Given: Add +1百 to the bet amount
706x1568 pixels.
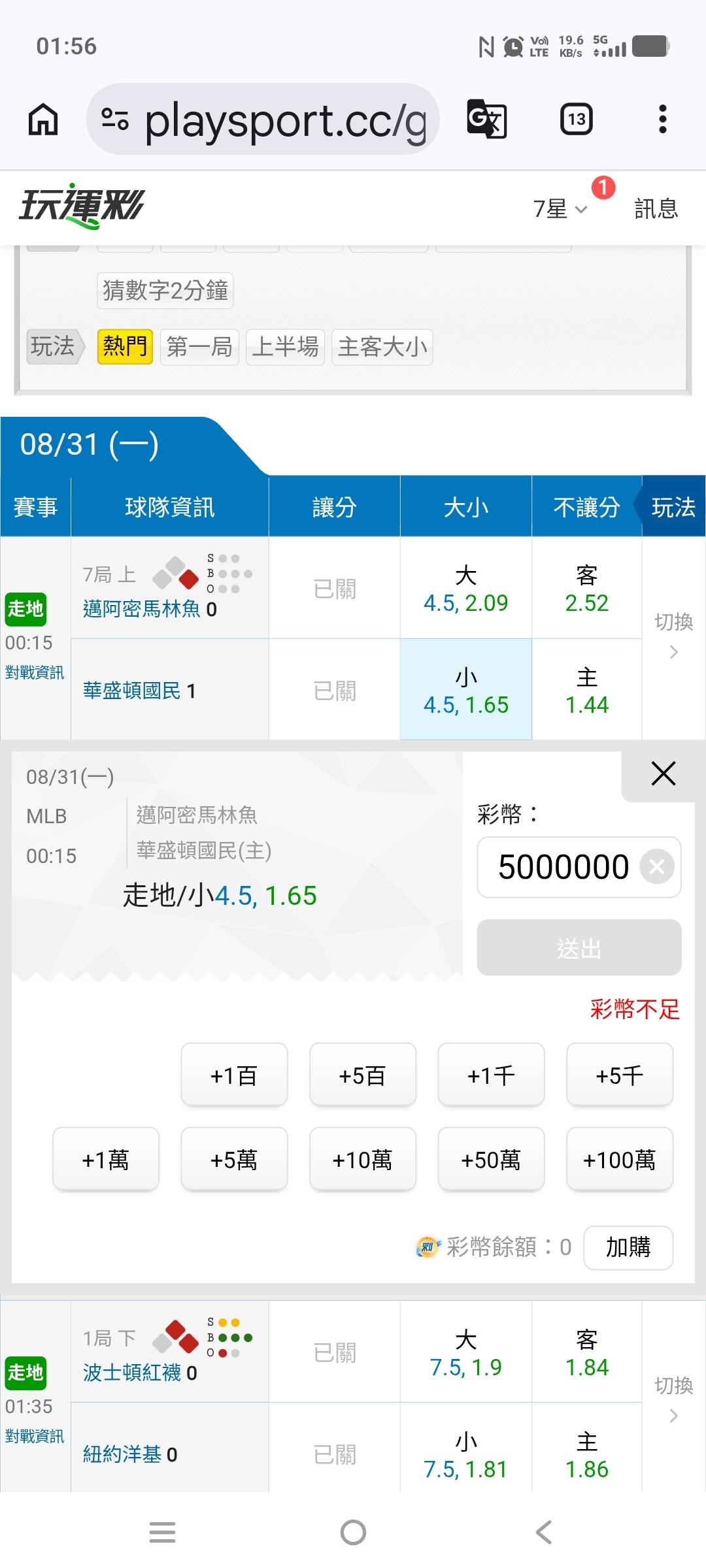Looking at the screenshot, I should pyautogui.click(x=234, y=1075).
